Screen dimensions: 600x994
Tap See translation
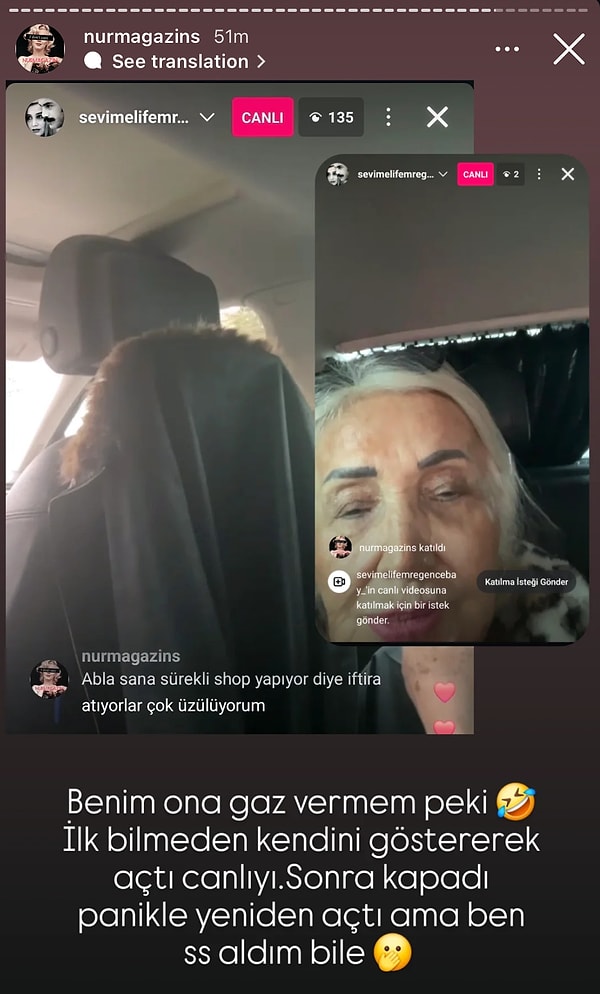point(178,61)
